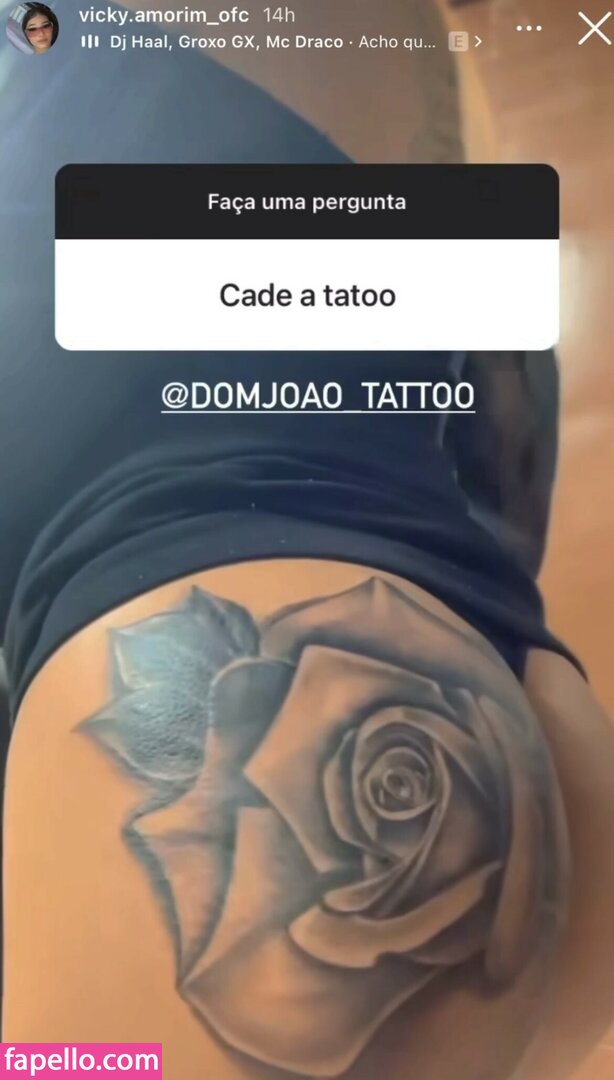
Task: Tap the vicky.amorim_ofc username
Action: tap(163, 16)
